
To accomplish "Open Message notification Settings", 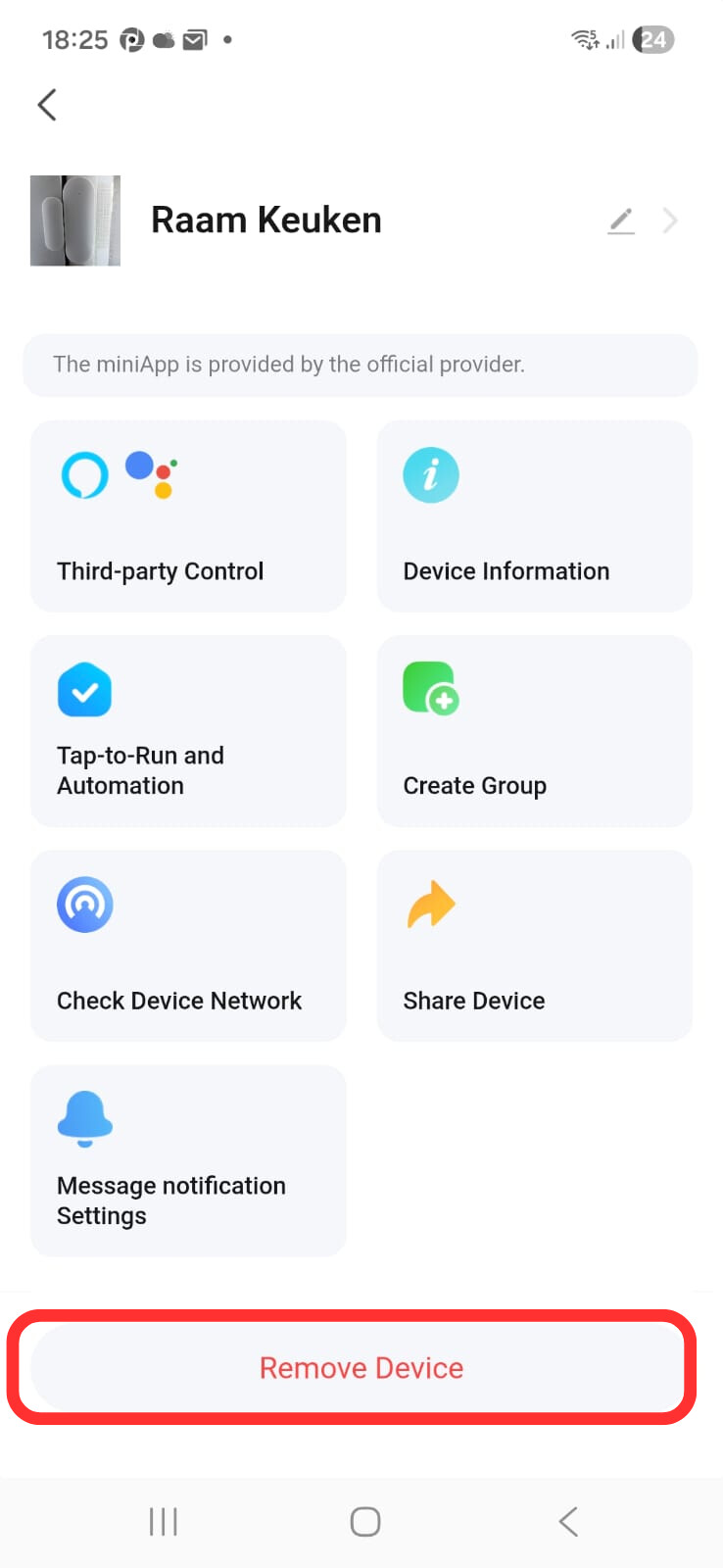I will tap(188, 1161).
